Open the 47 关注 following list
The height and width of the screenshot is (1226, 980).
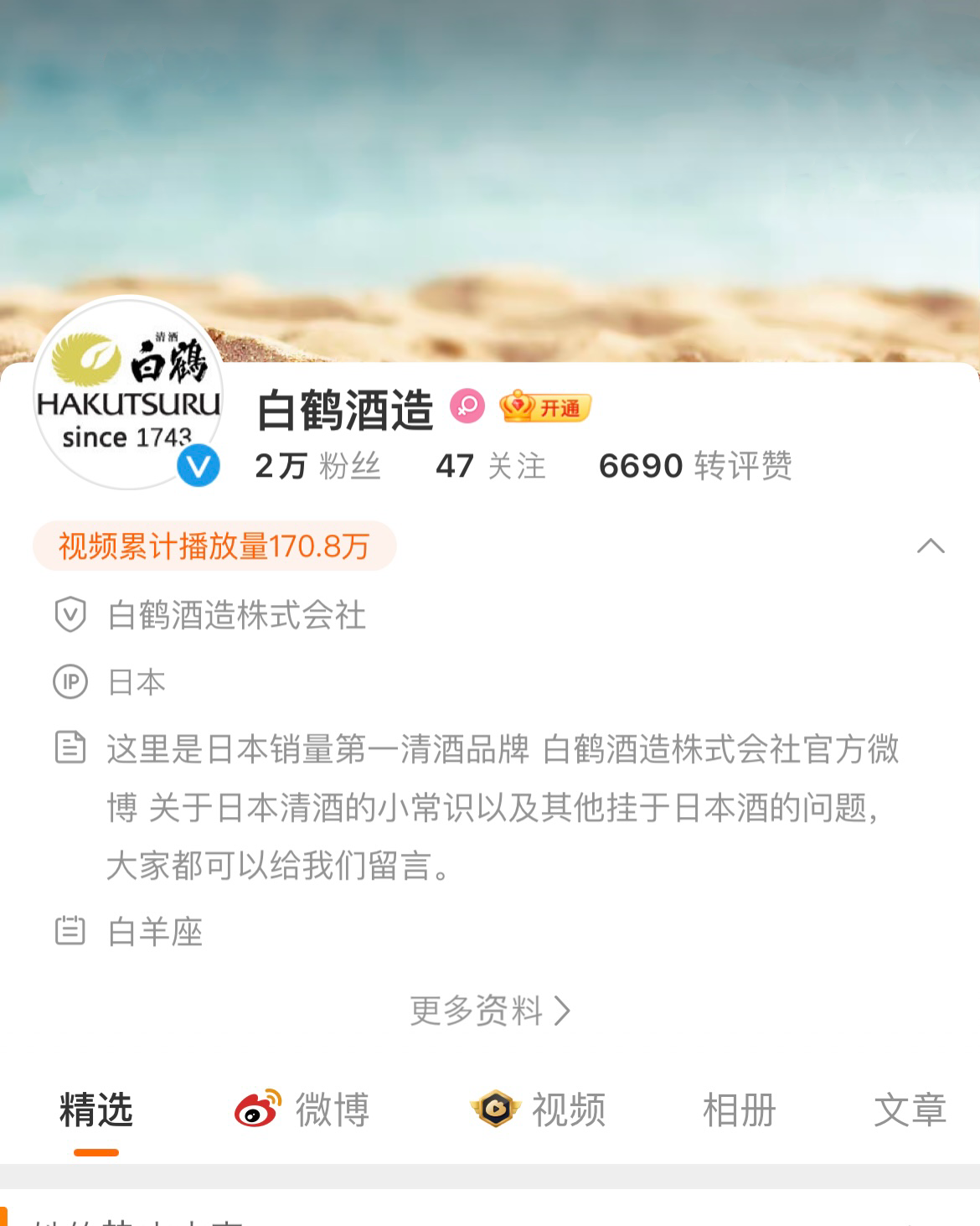(x=491, y=466)
